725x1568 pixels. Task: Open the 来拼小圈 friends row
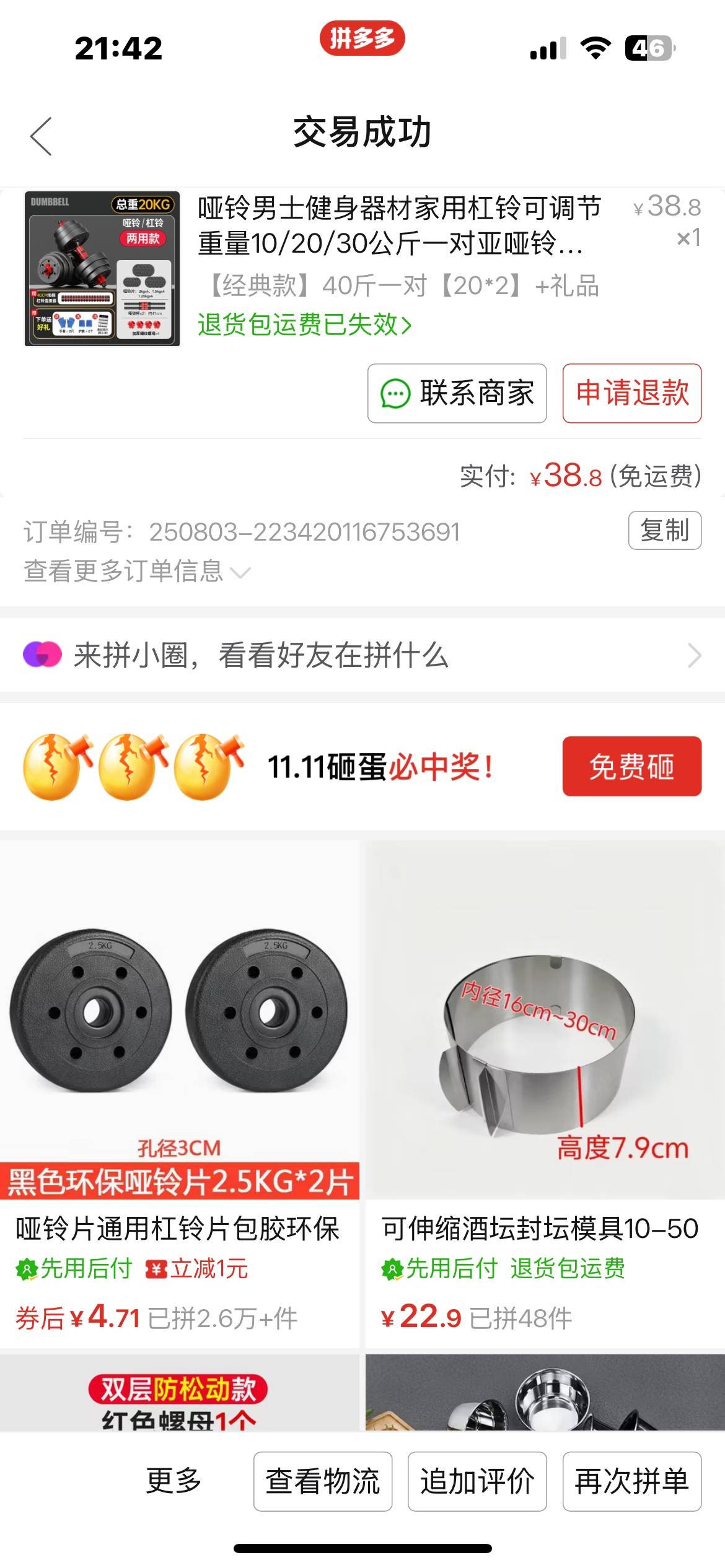point(362,655)
